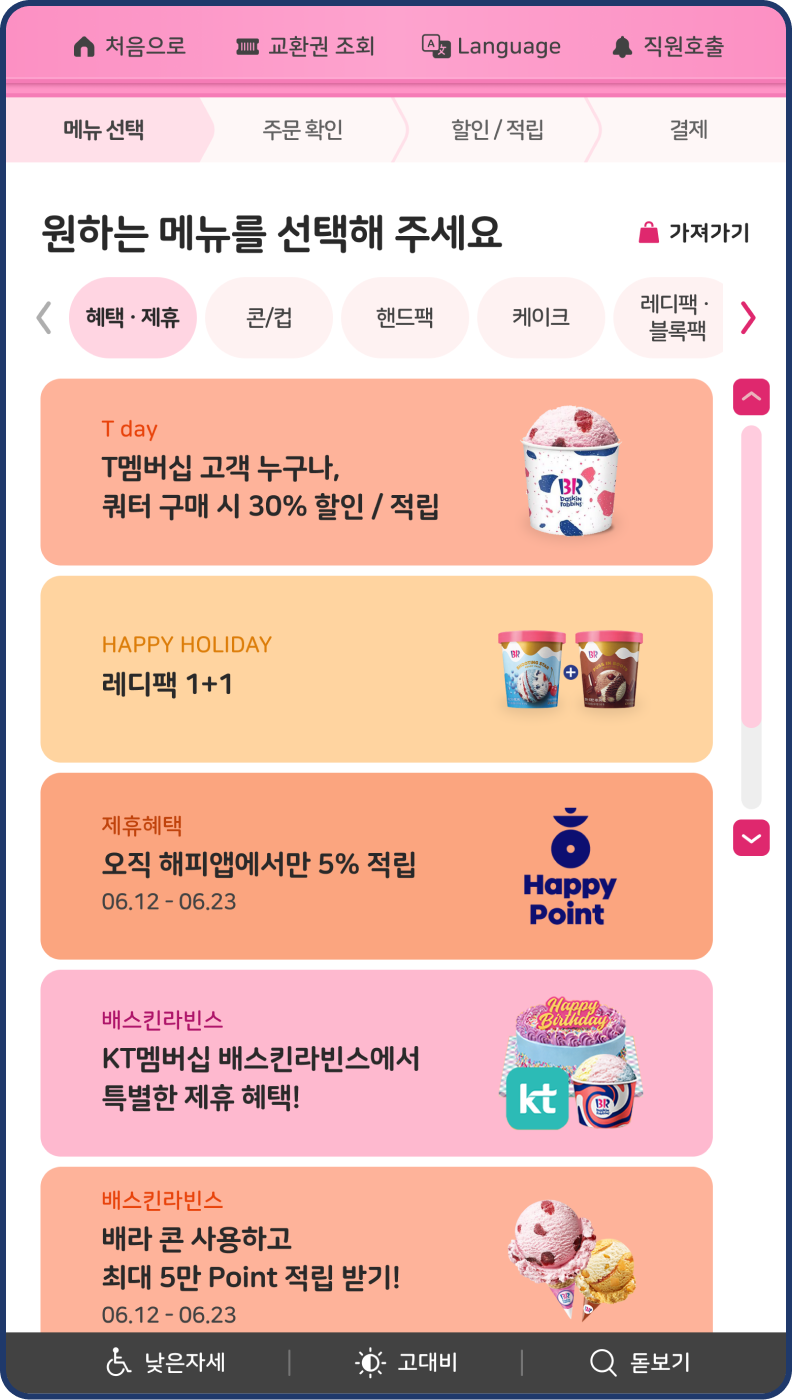Open the HAPPY HOLIDAY 레디팩 1+1 card

(x=376, y=669)
